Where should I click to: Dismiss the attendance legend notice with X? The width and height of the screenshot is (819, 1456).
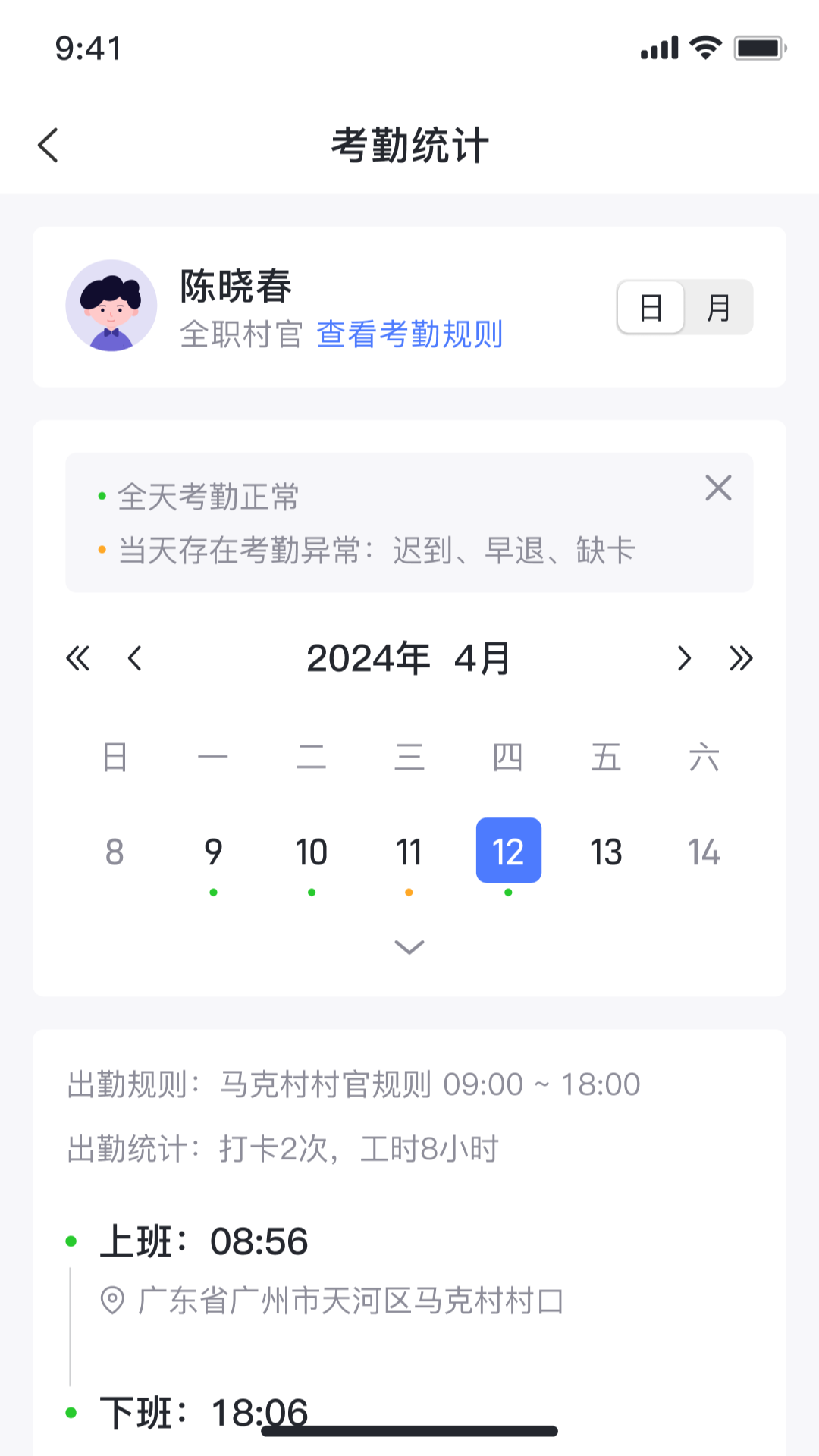coord(718,489)
